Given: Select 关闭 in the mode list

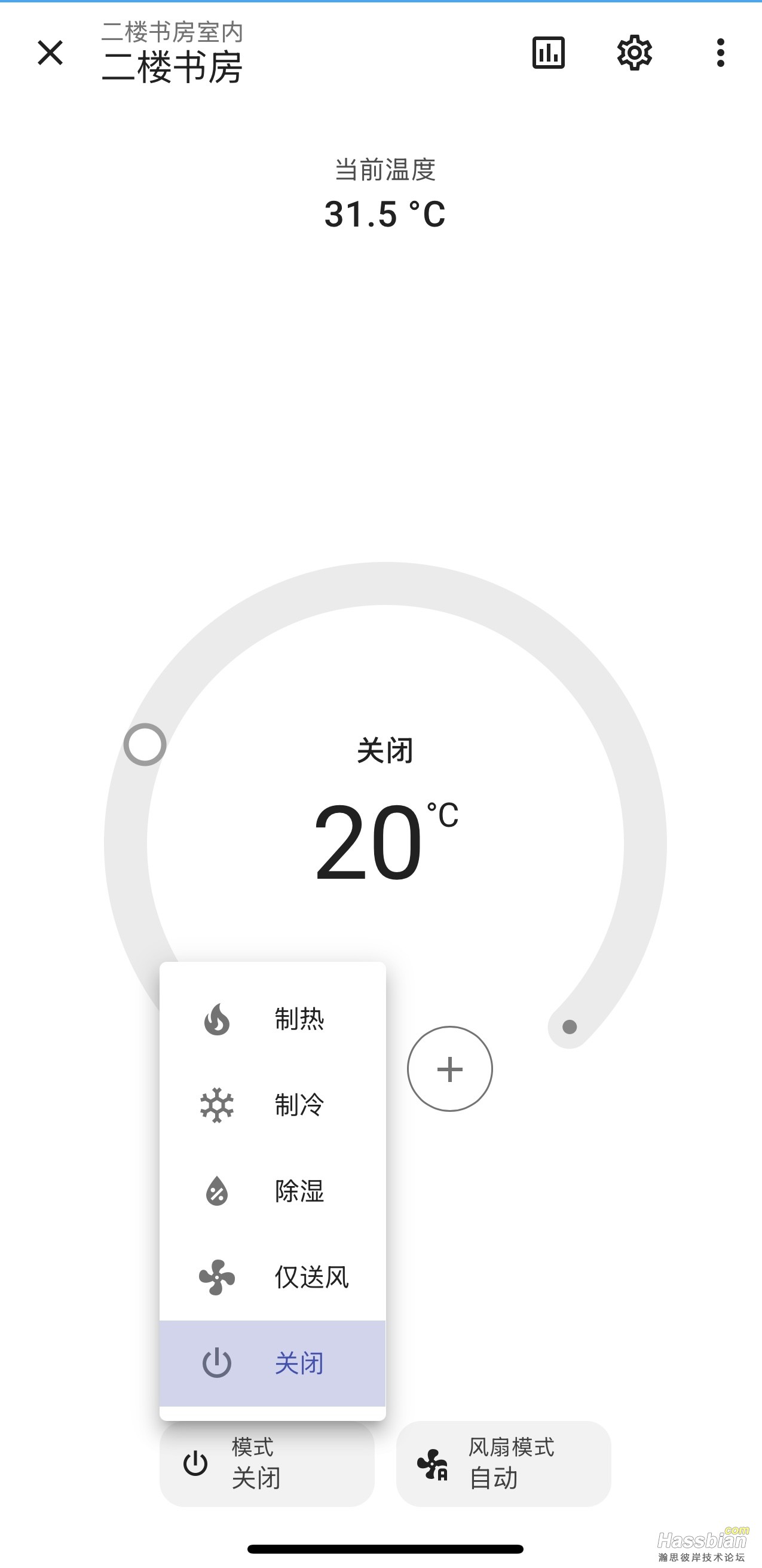Looking at the screenshot, I should [272, 1364].
